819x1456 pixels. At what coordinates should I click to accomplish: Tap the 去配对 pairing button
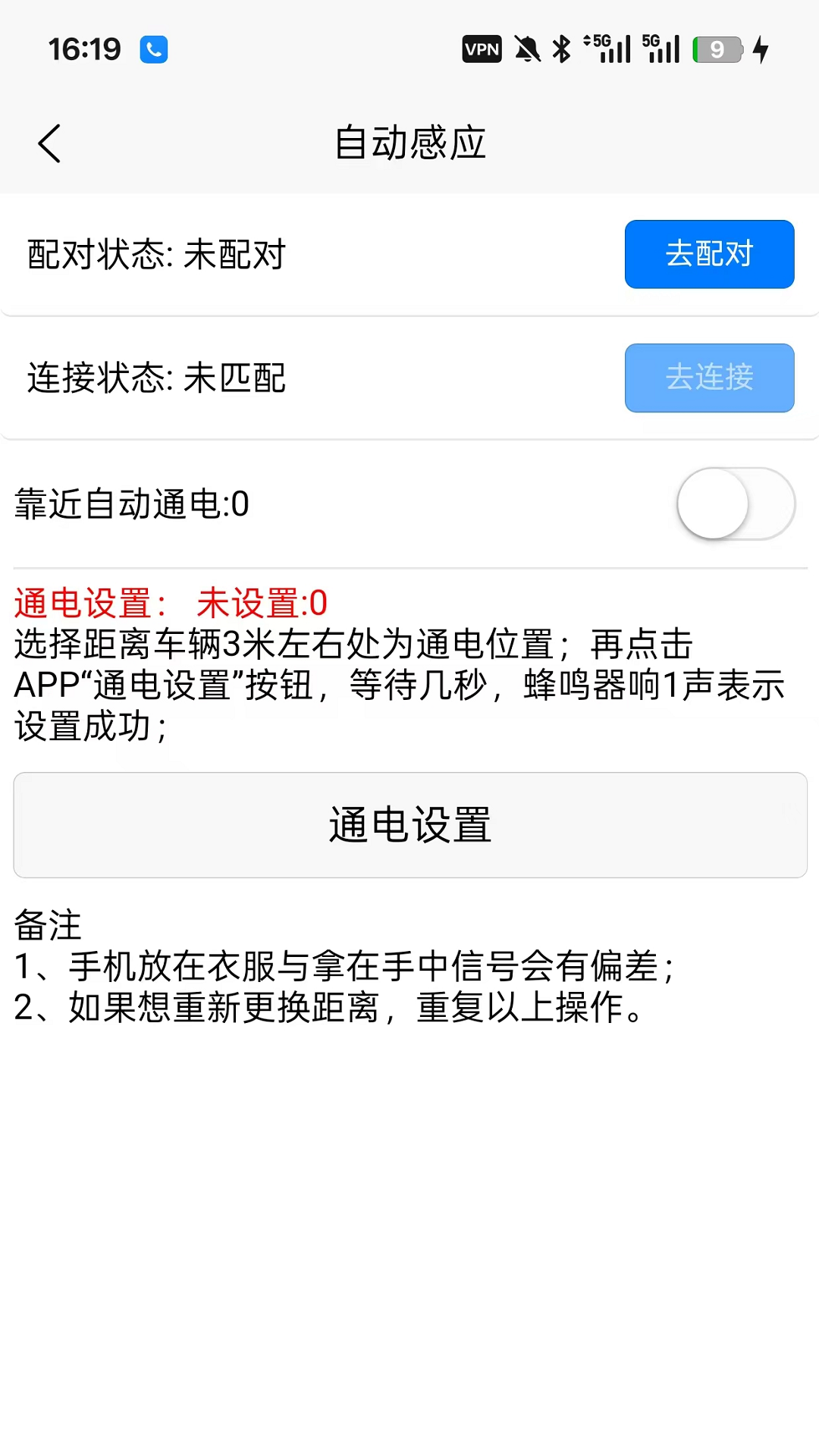pyautogui.click(x=708, y=254)
